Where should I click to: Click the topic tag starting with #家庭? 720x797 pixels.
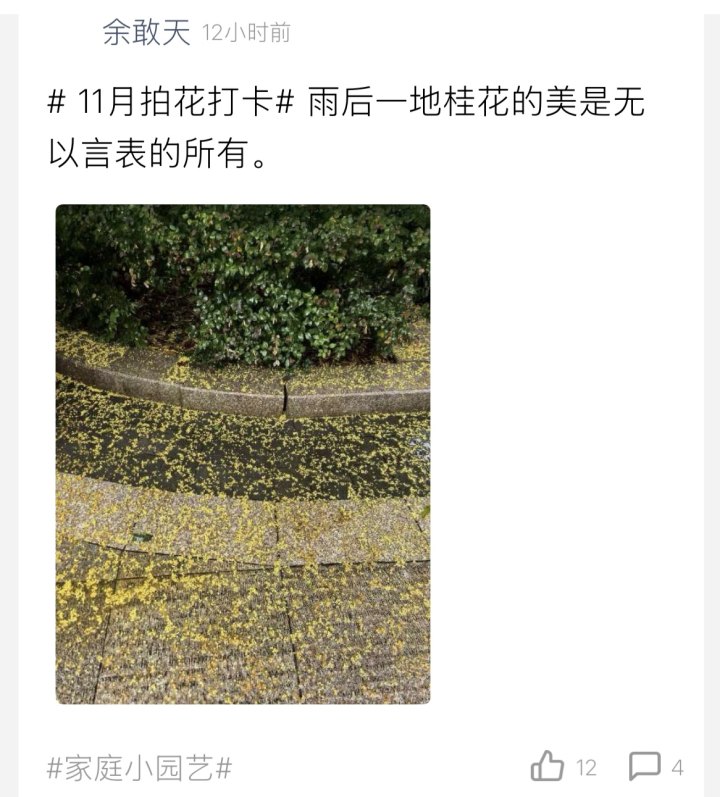click(138, 765)
